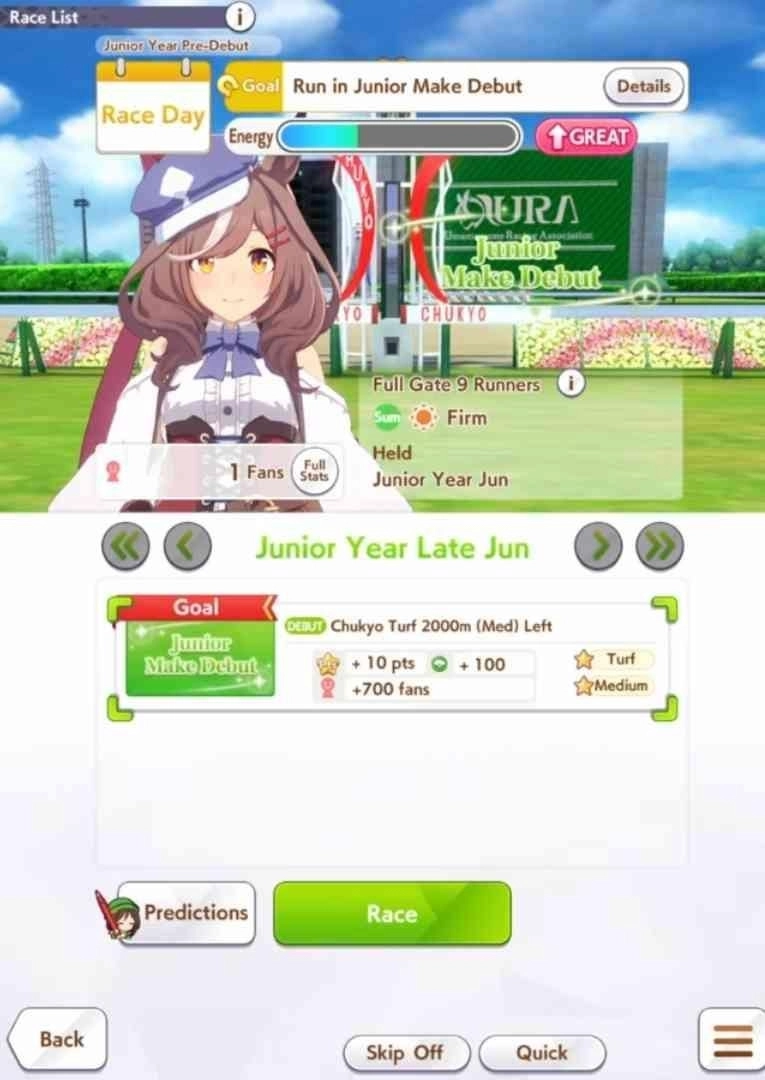Go to next turn with right arrow
Image resolution: width=765 pixels, height=1080 pixels.
(598, 547)
